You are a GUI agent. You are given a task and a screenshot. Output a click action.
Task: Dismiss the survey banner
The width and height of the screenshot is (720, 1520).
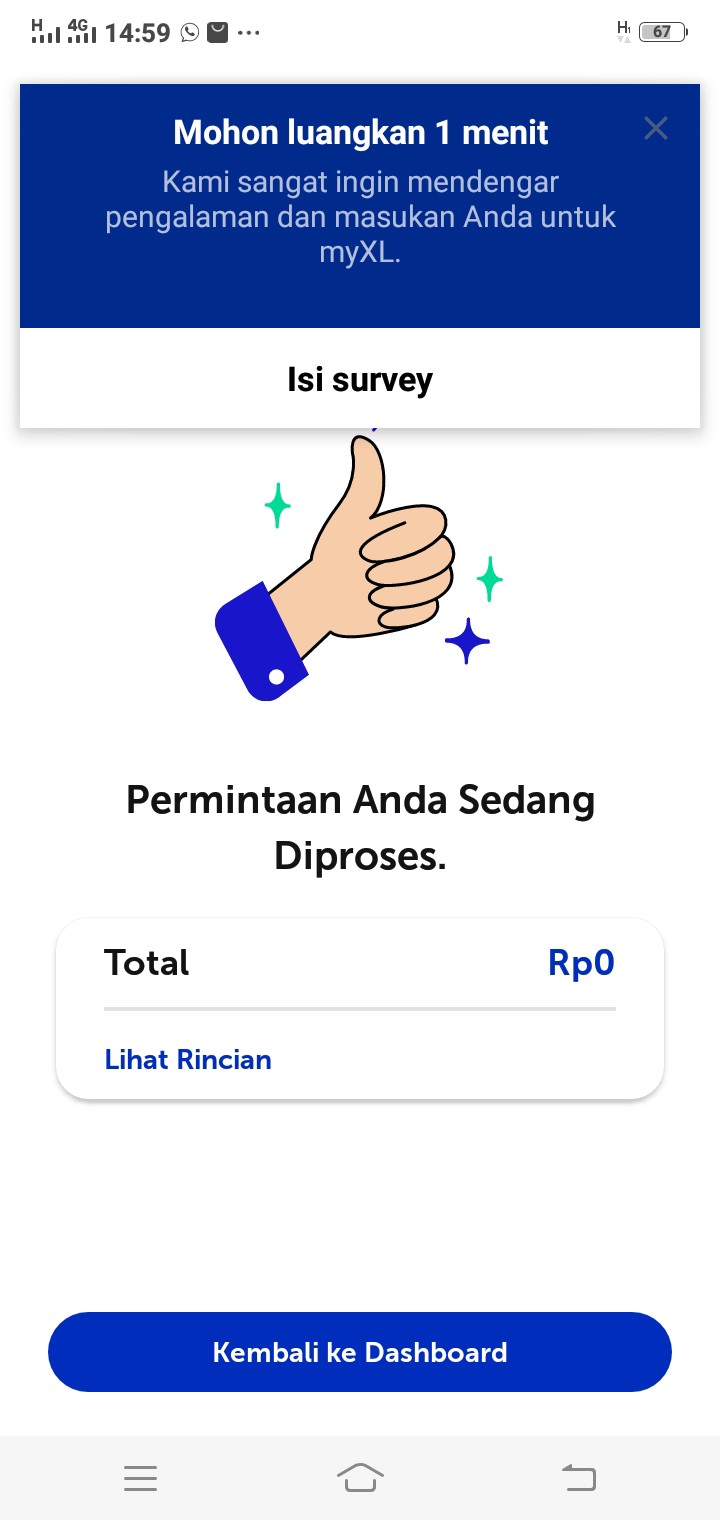pos(655,128)
